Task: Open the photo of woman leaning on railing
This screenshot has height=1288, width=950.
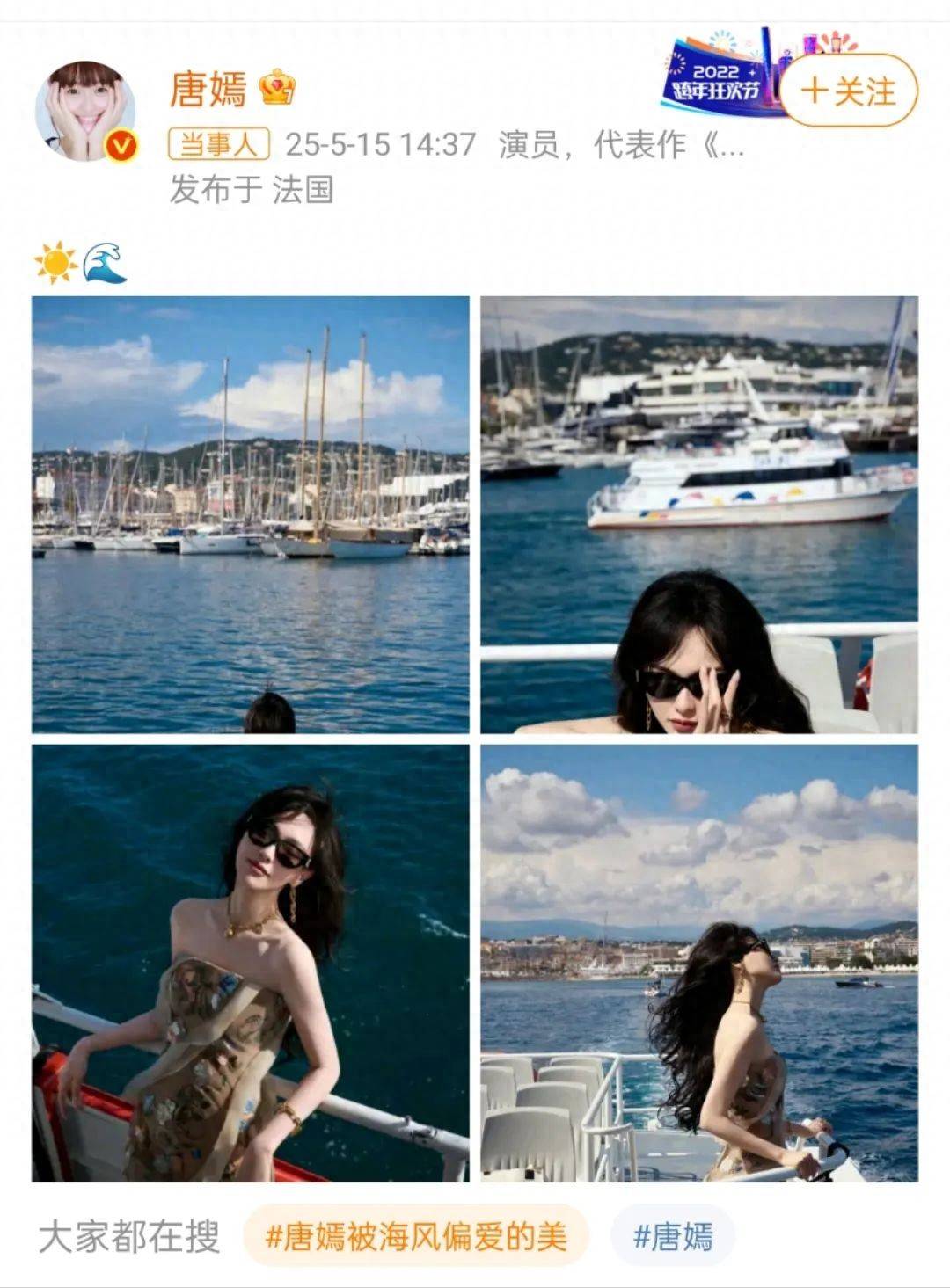Action: 251,963
